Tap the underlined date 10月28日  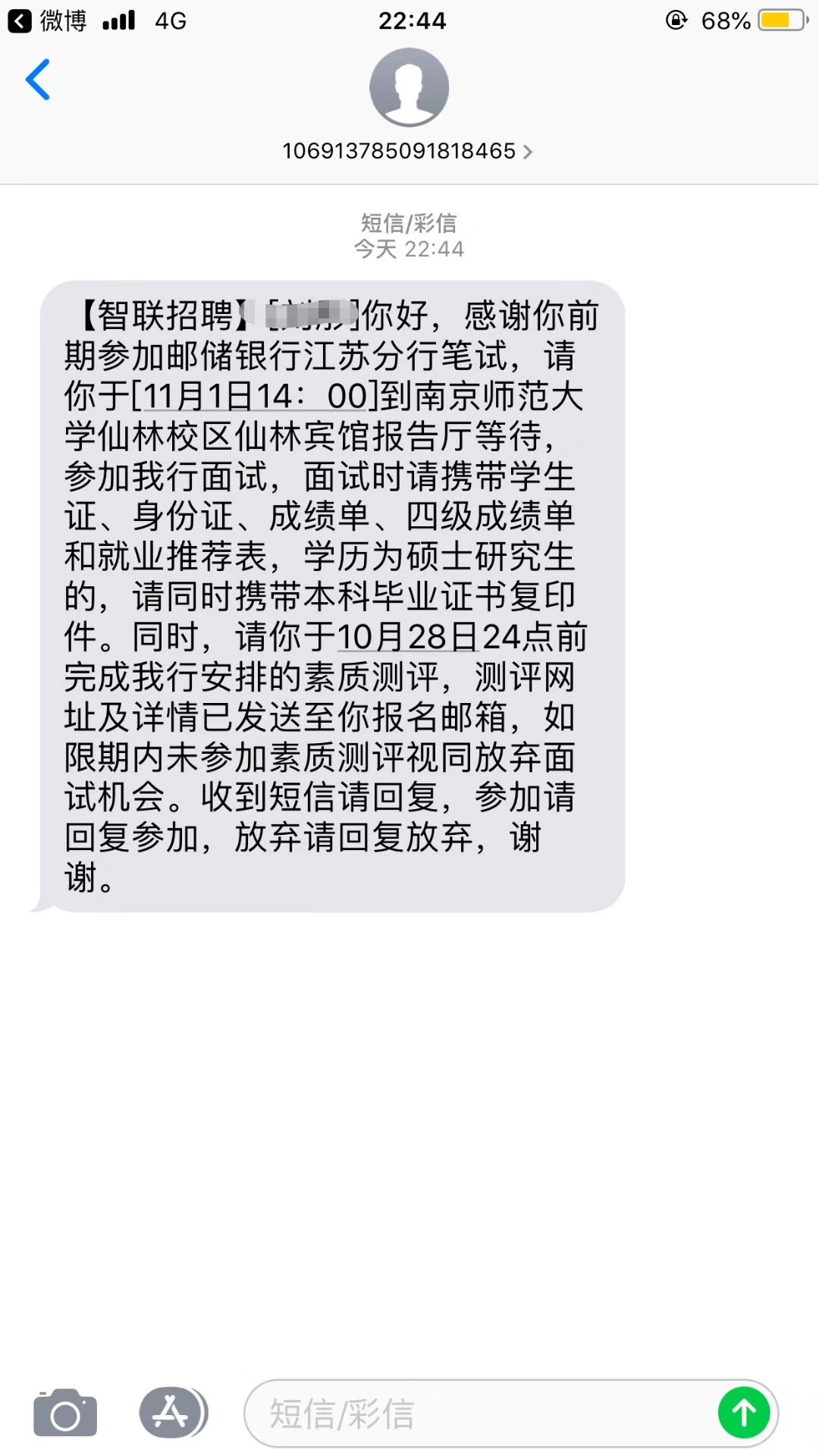coord(407,637)
